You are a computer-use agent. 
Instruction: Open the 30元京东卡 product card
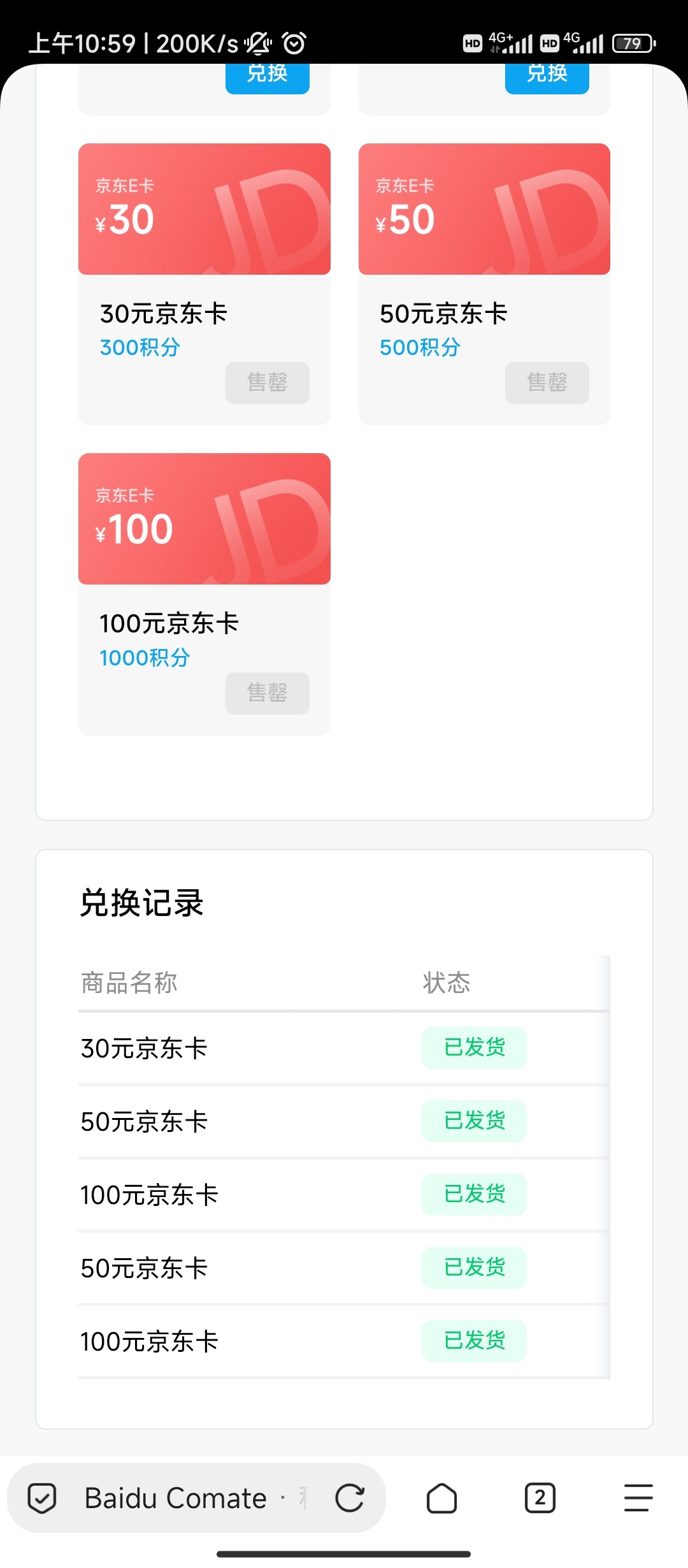pos(204,284)
